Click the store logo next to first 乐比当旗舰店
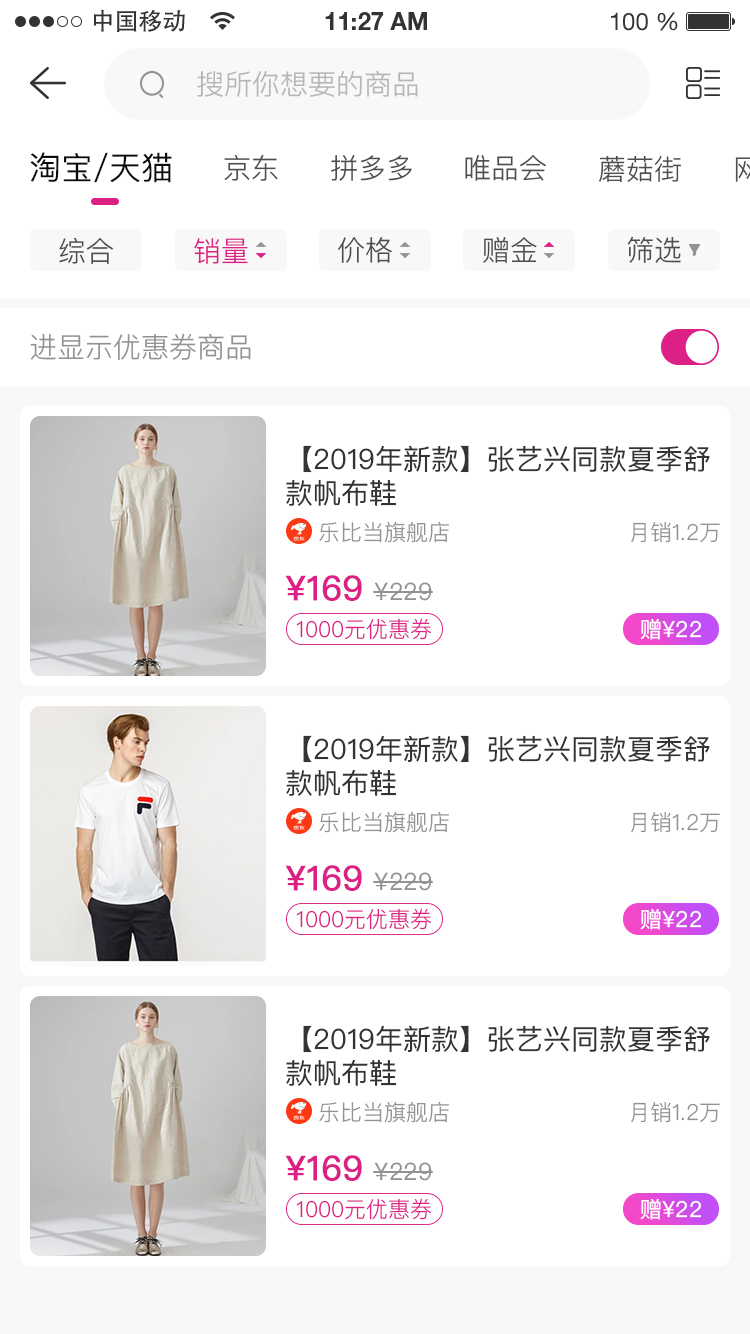Screen dimensions: 750x1334 (298, 531)
